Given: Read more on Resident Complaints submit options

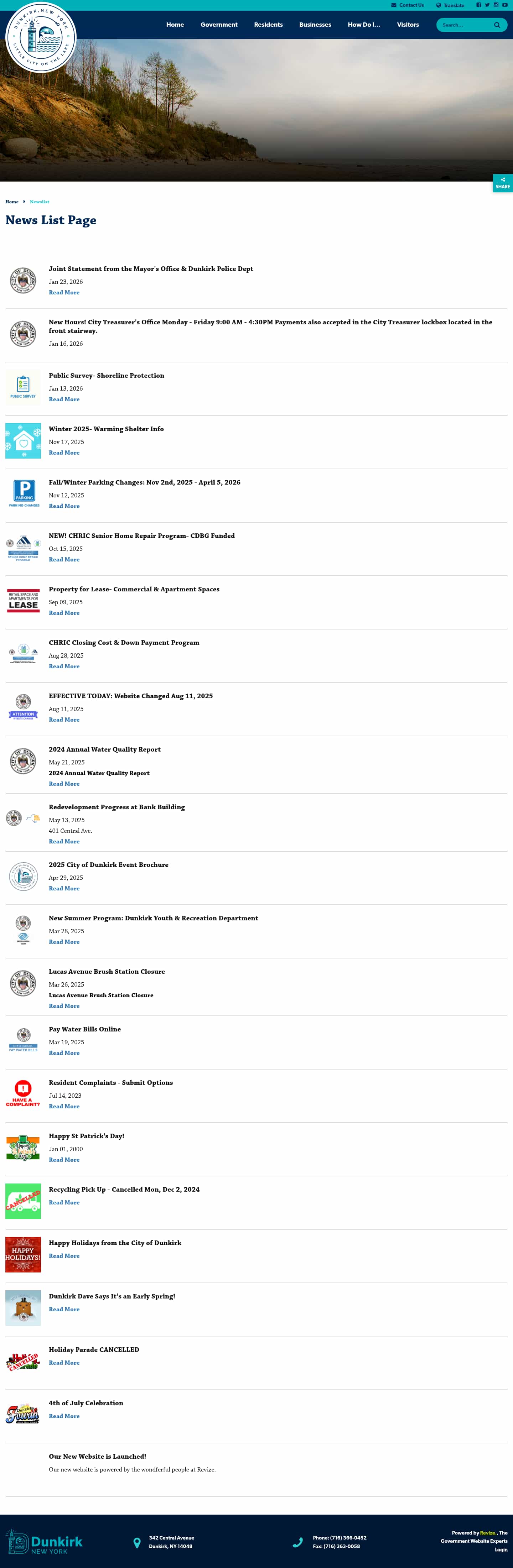Looking at the screenshot, I should 64,1107.
